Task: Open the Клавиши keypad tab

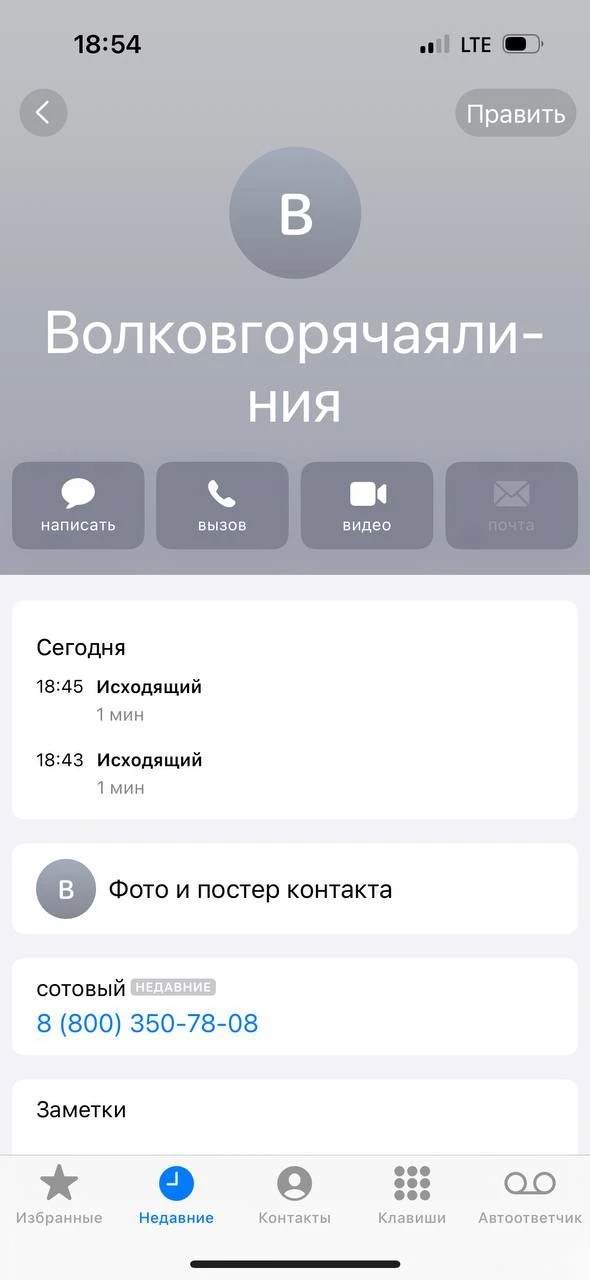Action: [x=412, y=1196]
